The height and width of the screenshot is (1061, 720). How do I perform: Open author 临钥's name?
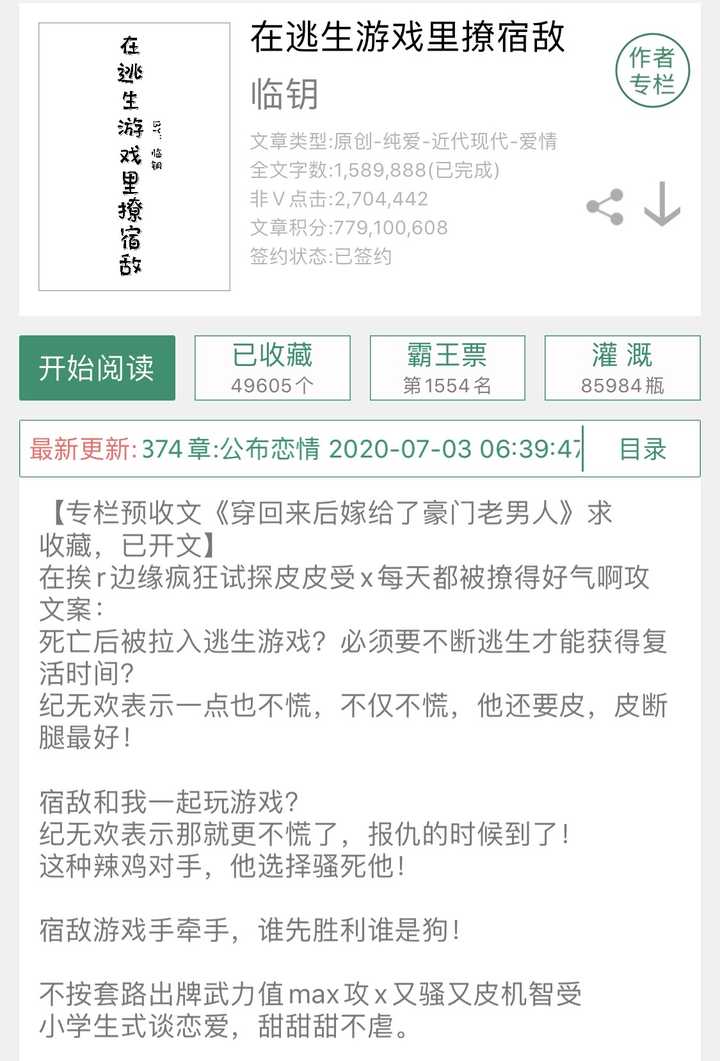284,94
